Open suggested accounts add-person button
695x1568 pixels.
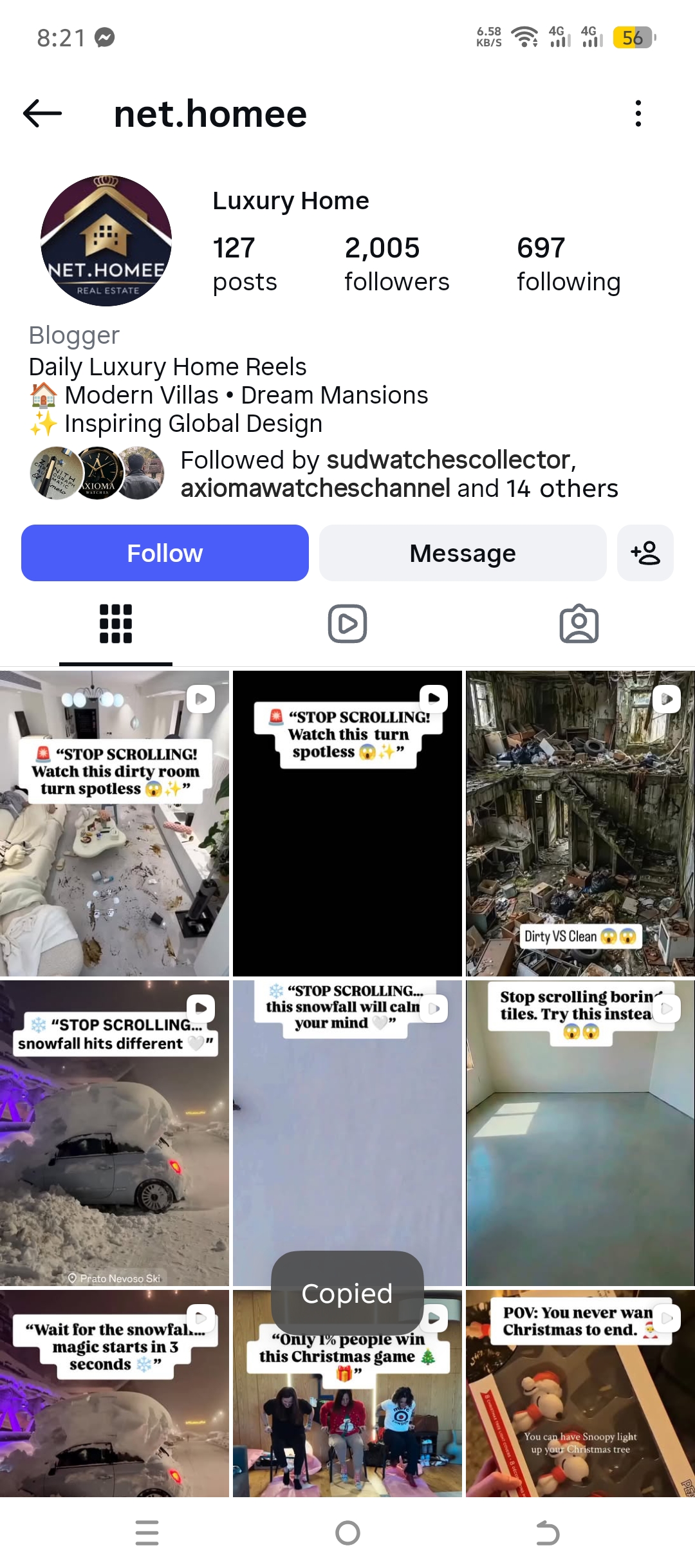pyautogui.click(x=645, y=553)
